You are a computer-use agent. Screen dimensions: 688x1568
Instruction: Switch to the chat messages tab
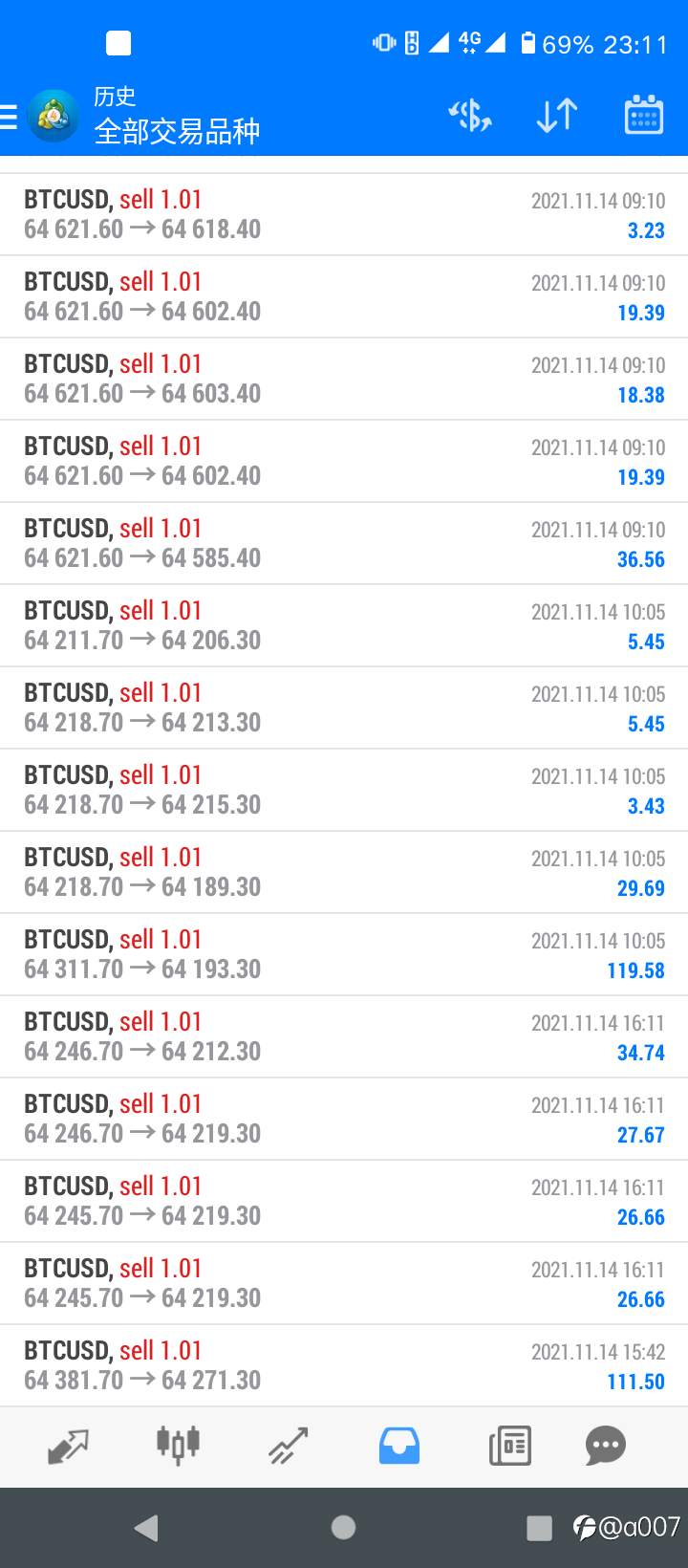pyautogui.click(x=606, y=1446)
